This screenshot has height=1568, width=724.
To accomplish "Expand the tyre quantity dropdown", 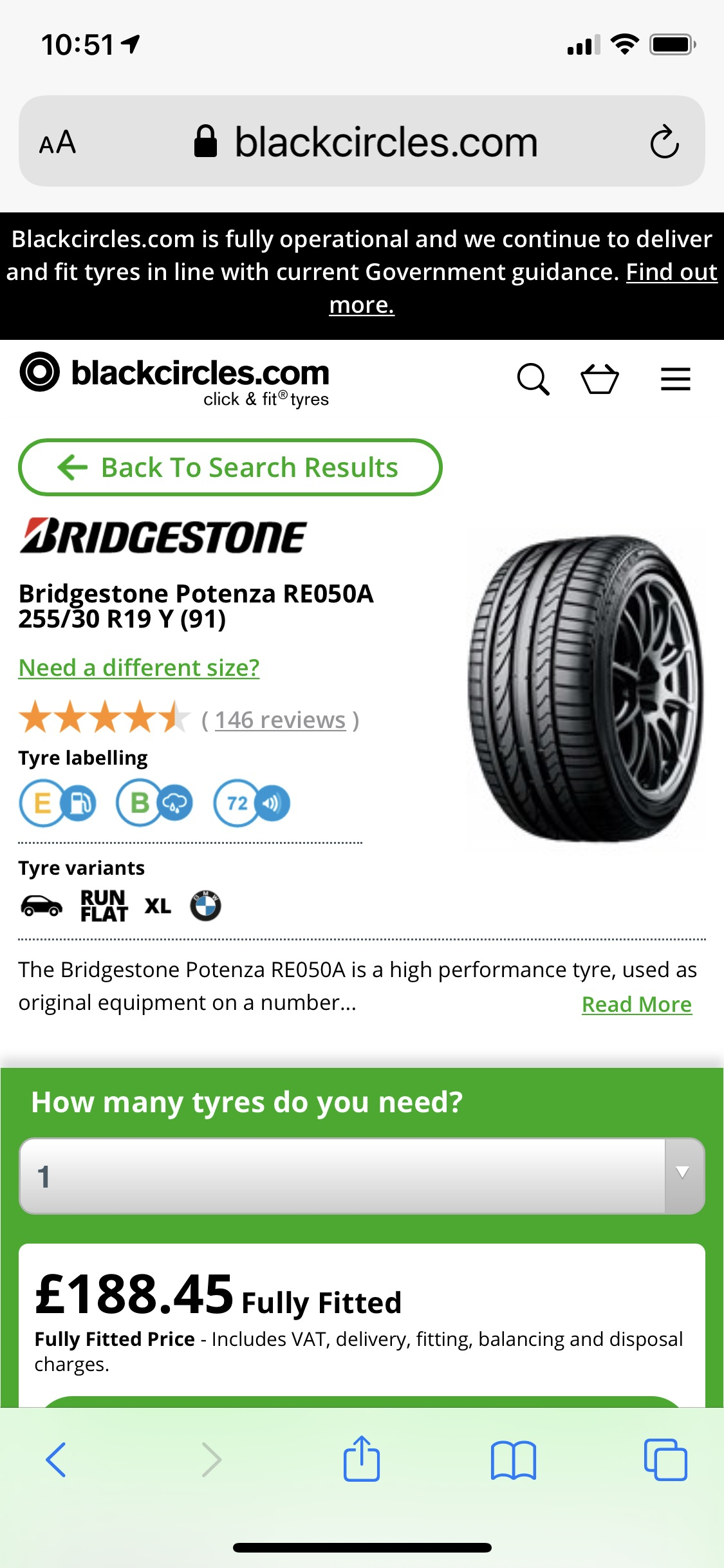I will (x=362, y=1176).
